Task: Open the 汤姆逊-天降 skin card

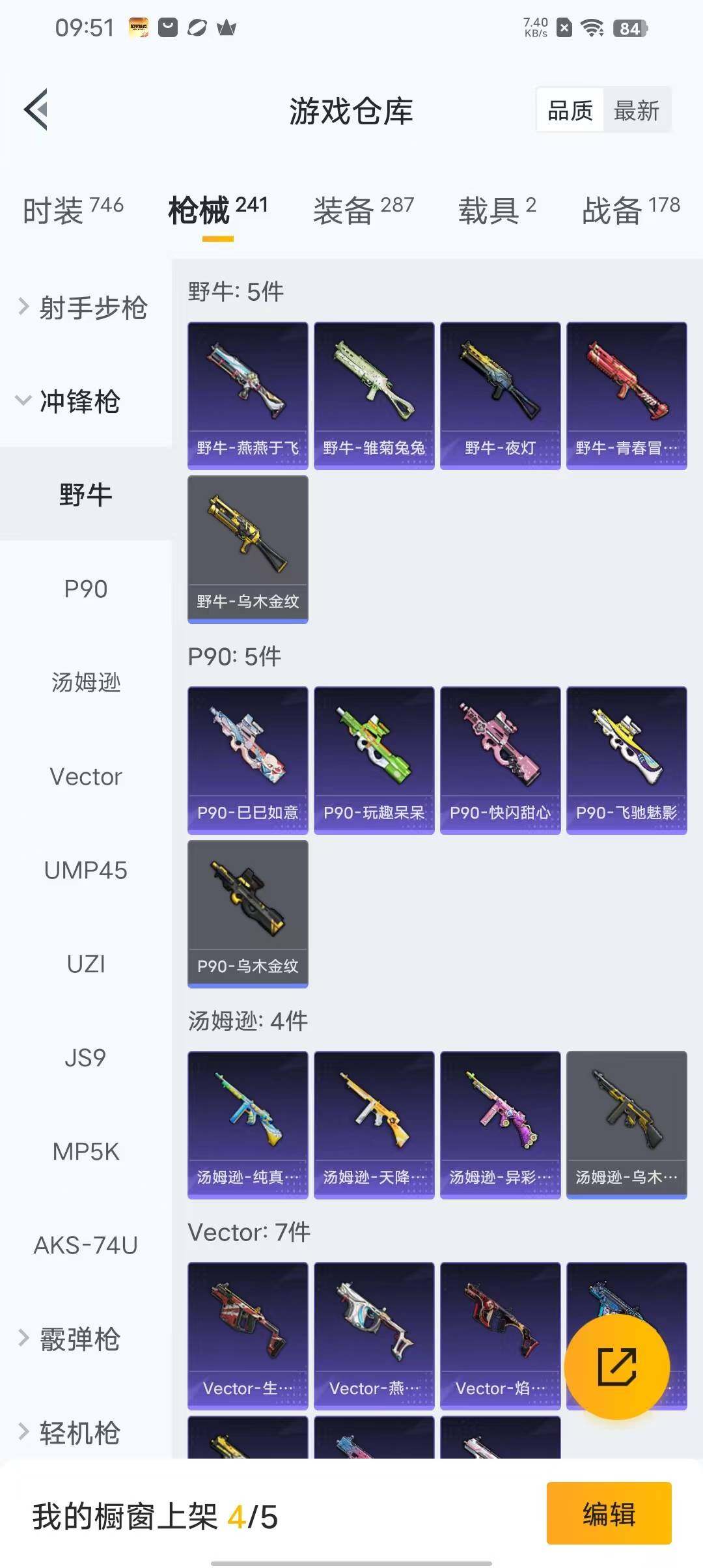Action: click(374, 1125)
